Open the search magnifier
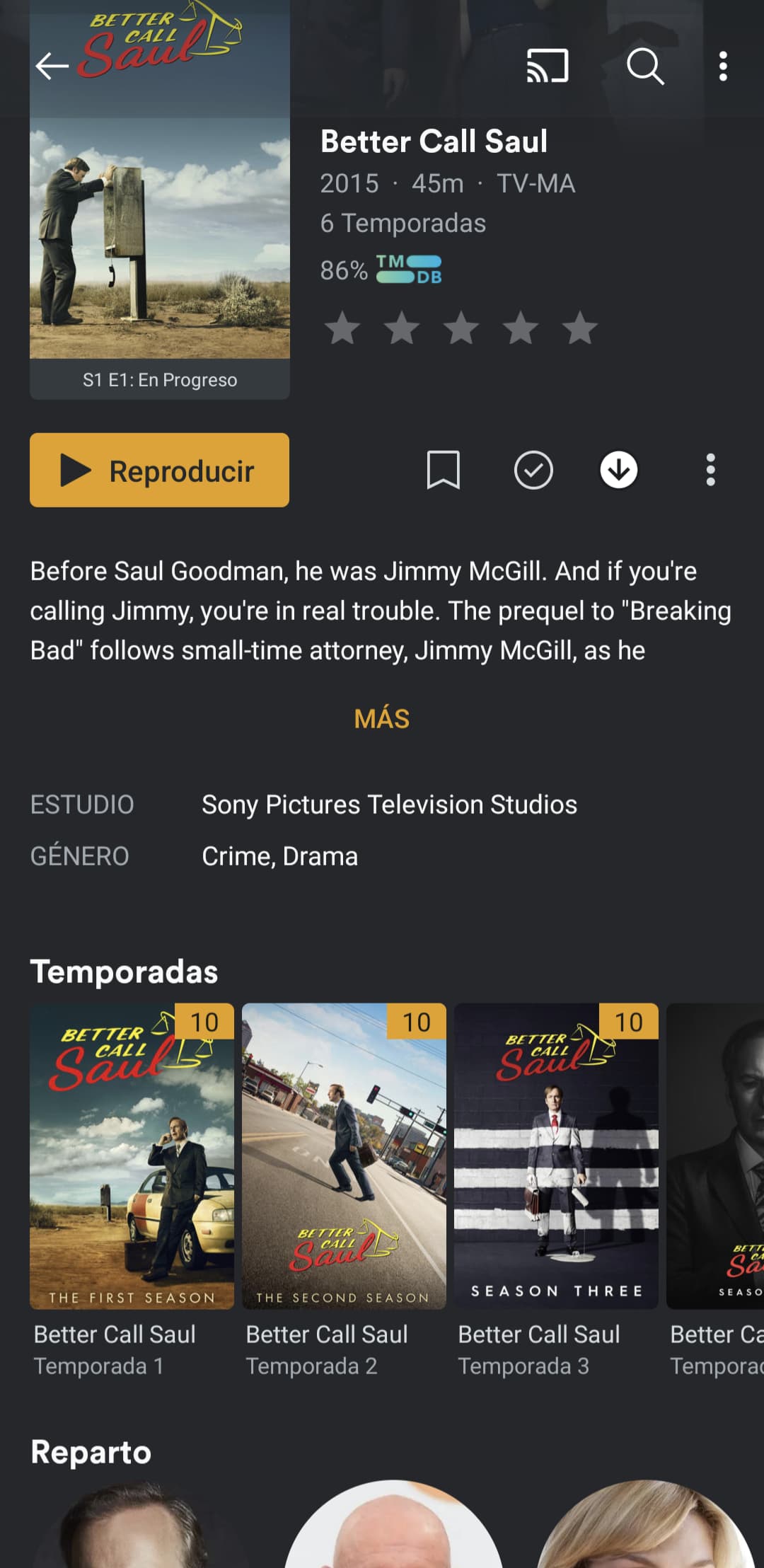This screenshot has height=1568, width=764. pyautogui.click(x=645, y=67)
